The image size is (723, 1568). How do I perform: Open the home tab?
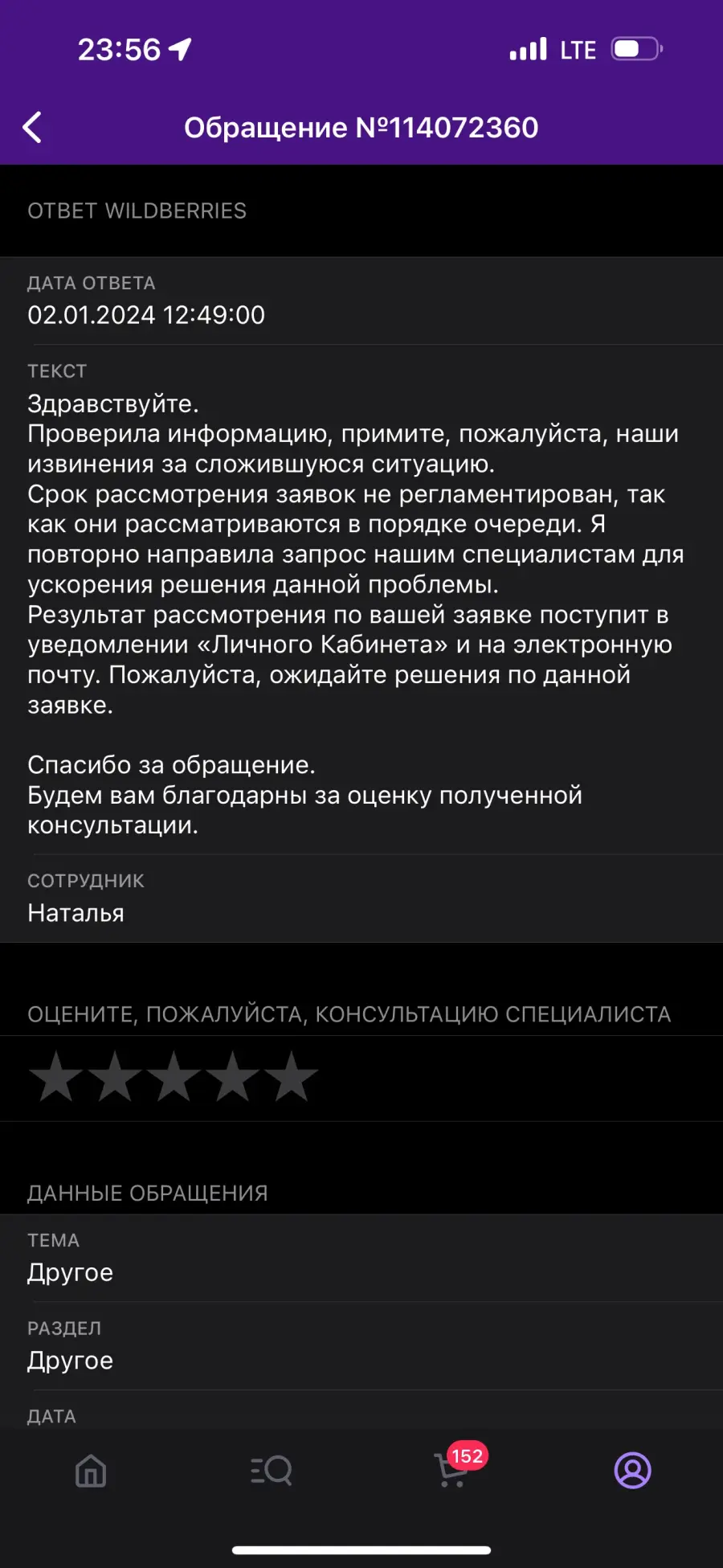pos(91,1471)
